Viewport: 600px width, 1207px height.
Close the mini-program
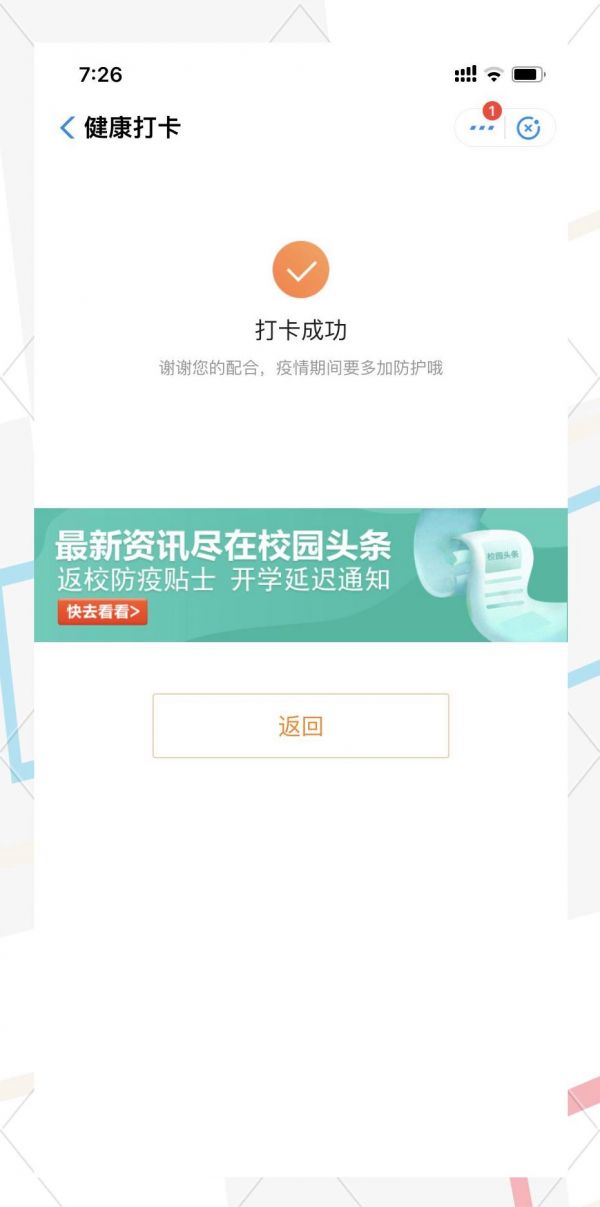coord(529,128)
